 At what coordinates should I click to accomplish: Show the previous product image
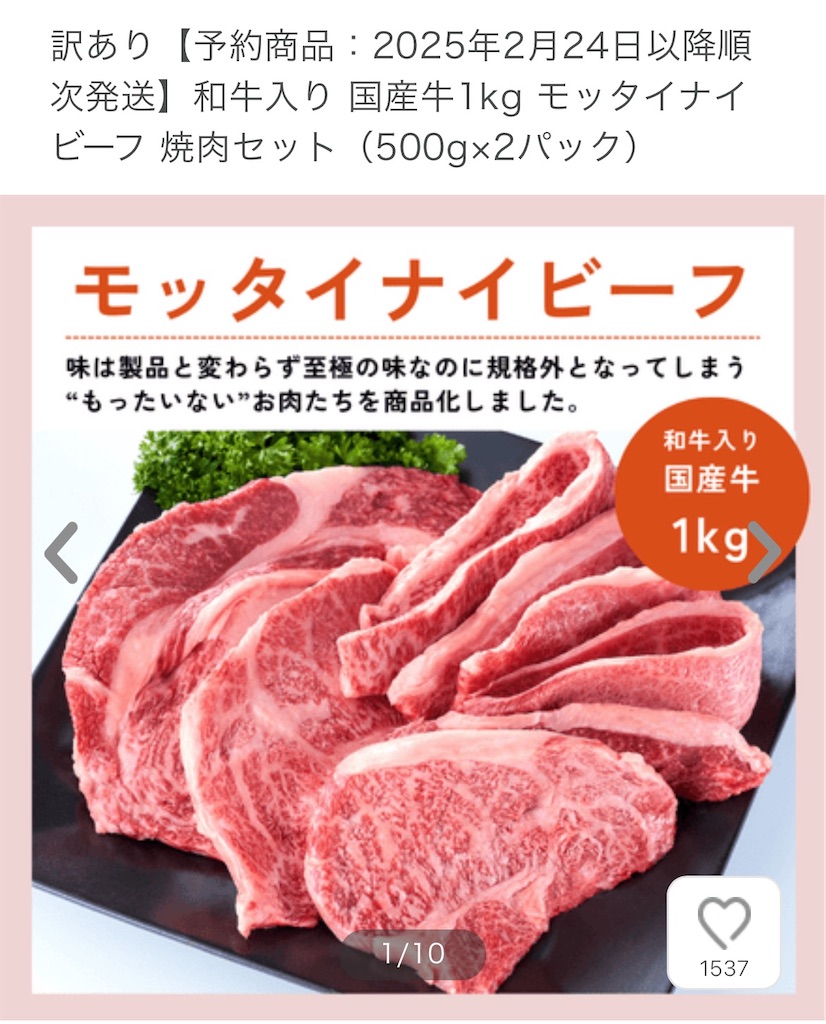pyautogui.click(x=62, y=553)
